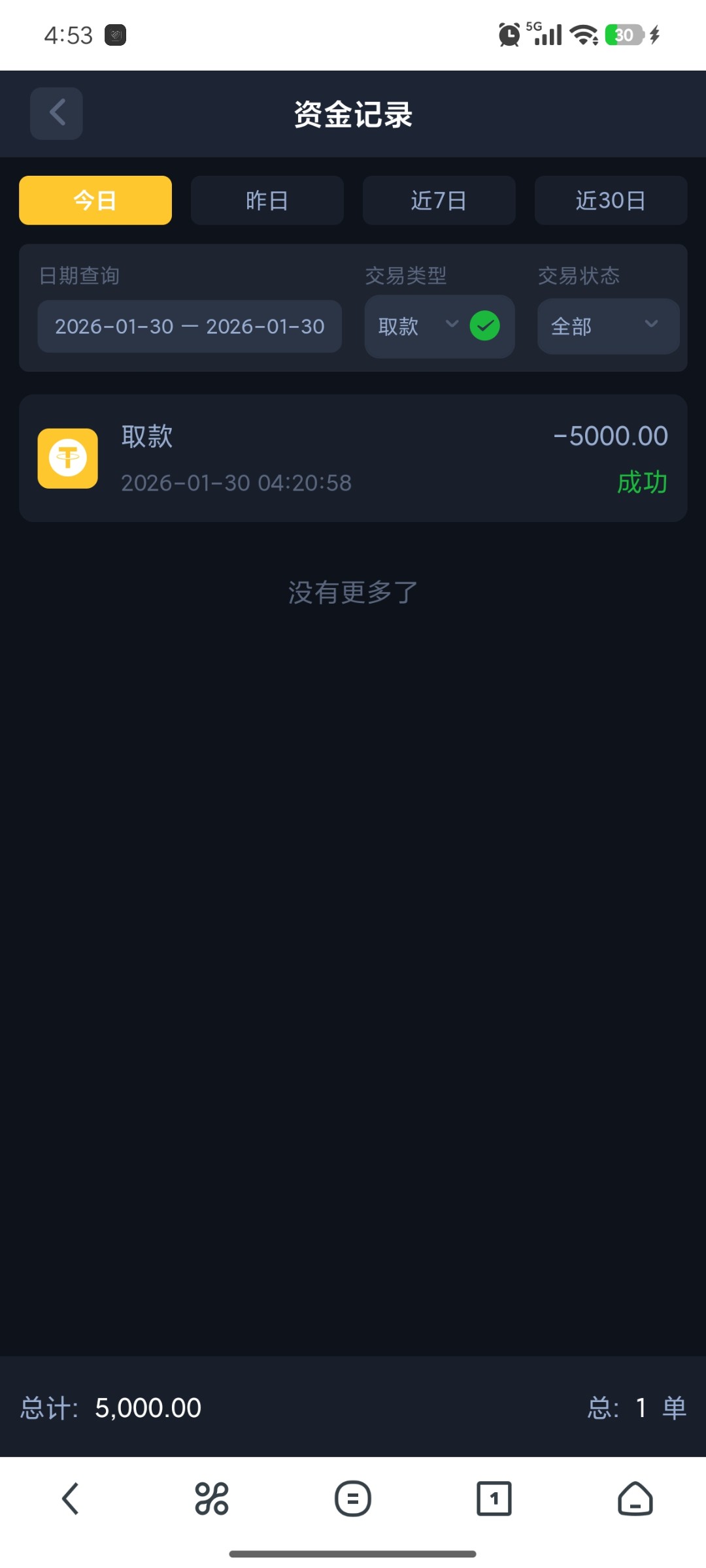
Task: Tap the browser back arrow at bottom
Action: click(x=71, y=1498)
